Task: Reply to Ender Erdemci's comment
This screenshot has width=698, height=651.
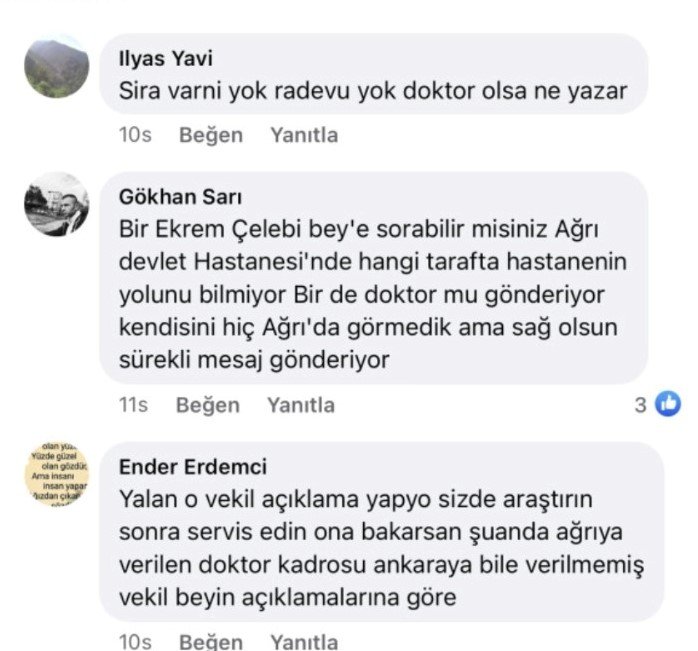Action: tap(303, 640)
